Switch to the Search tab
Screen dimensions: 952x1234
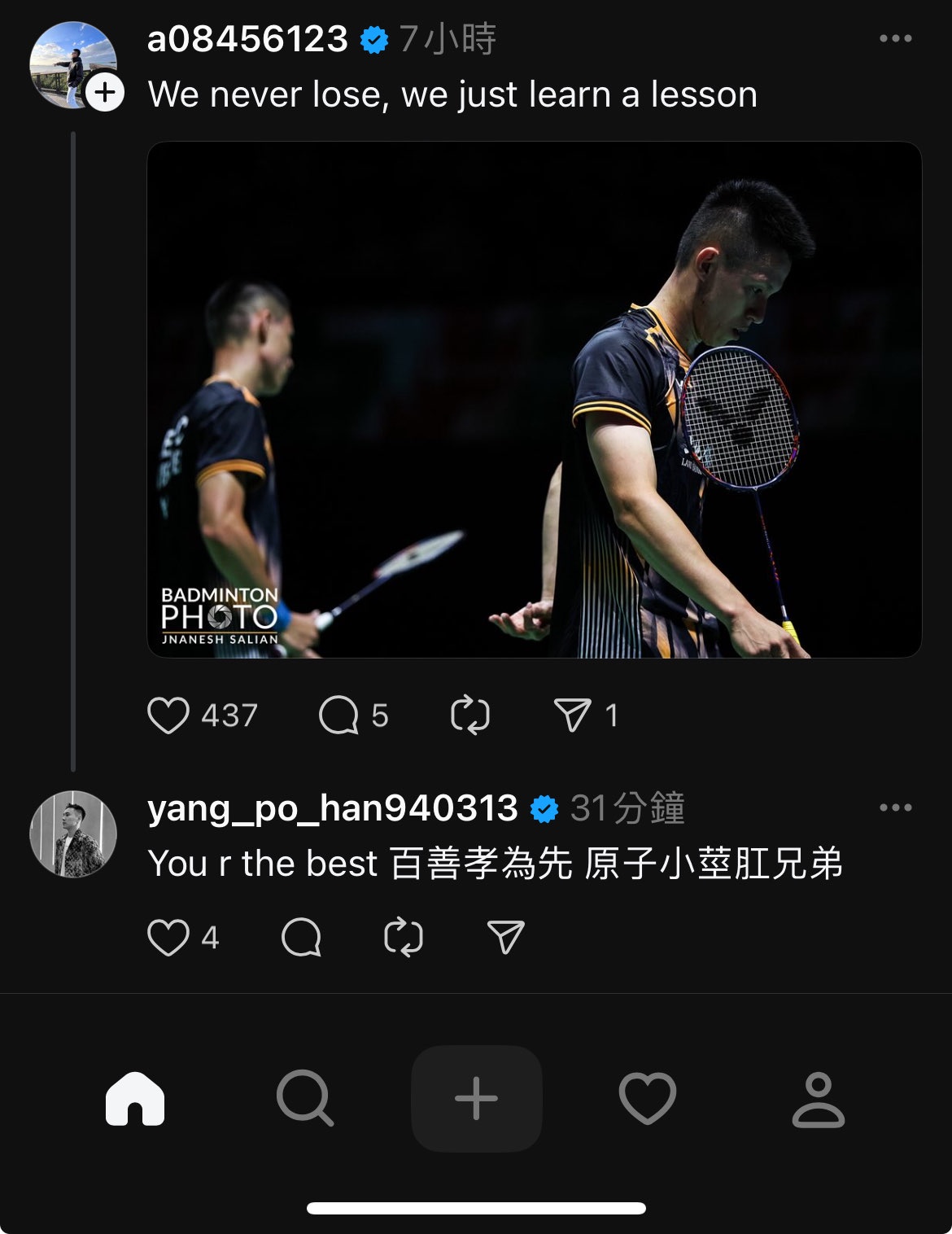(x=305, y=1099)
